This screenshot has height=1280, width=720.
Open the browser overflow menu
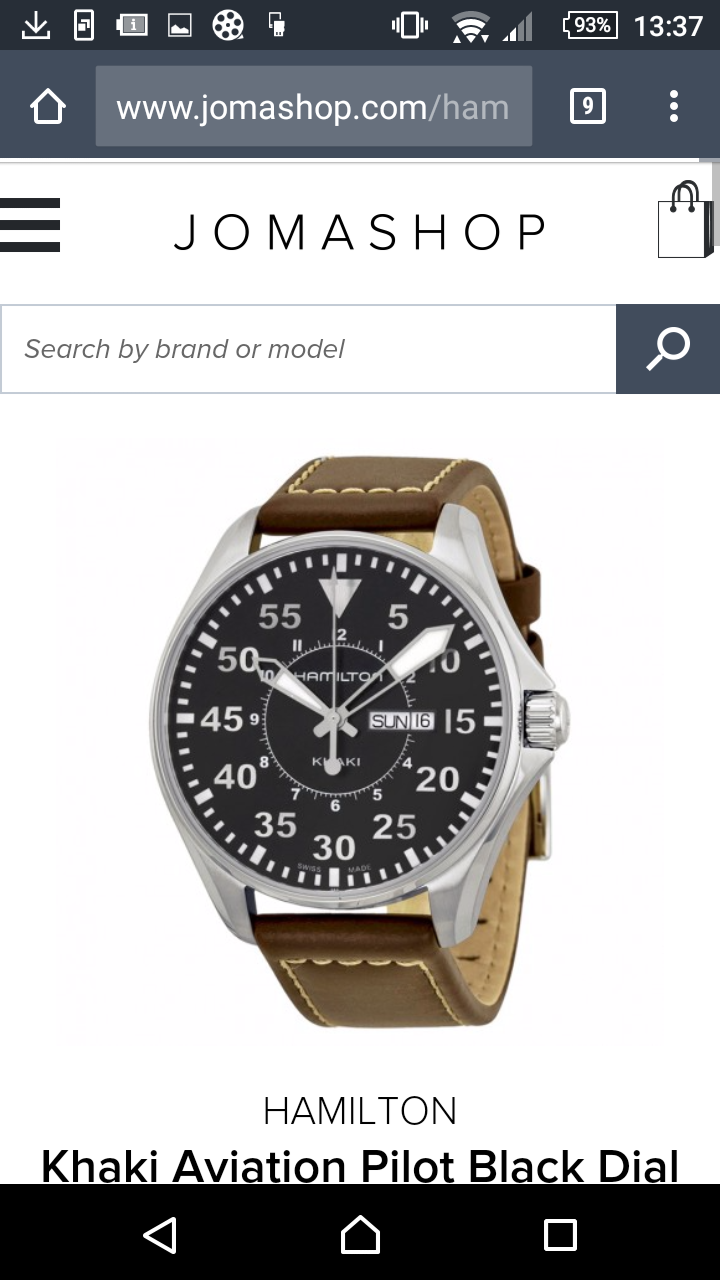674,106
